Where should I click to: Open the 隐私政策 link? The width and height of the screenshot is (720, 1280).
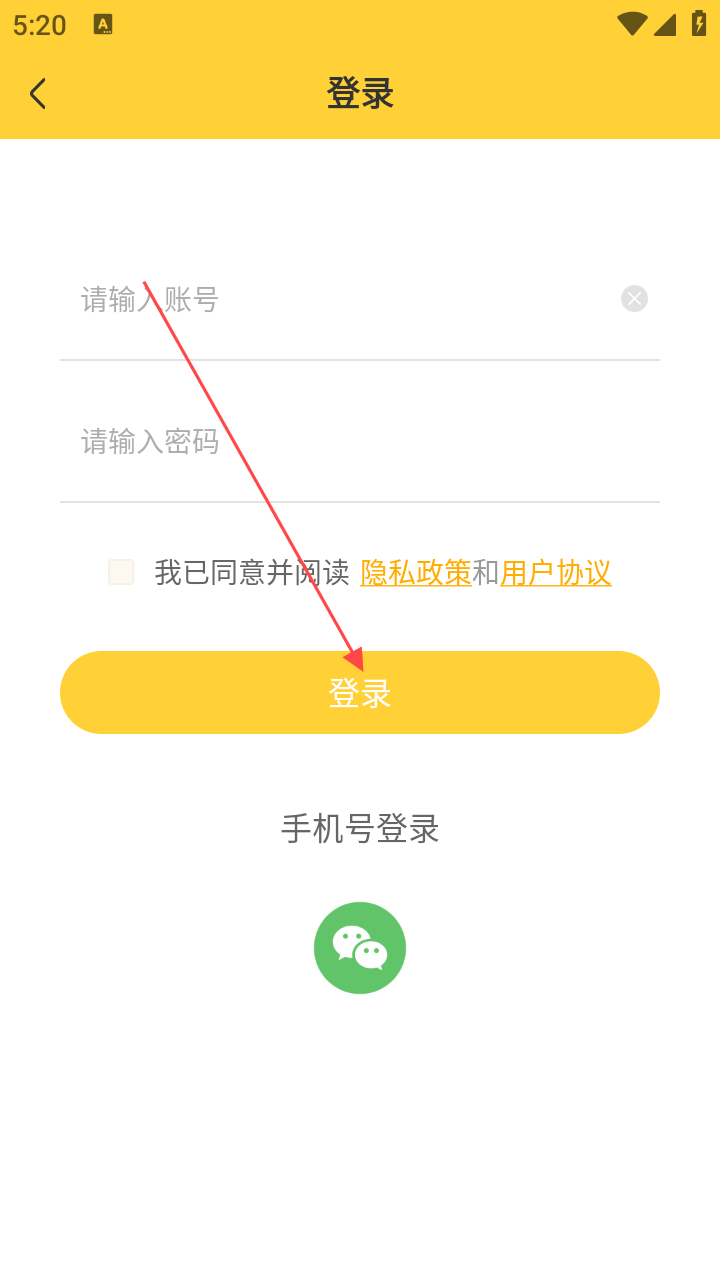415,573
